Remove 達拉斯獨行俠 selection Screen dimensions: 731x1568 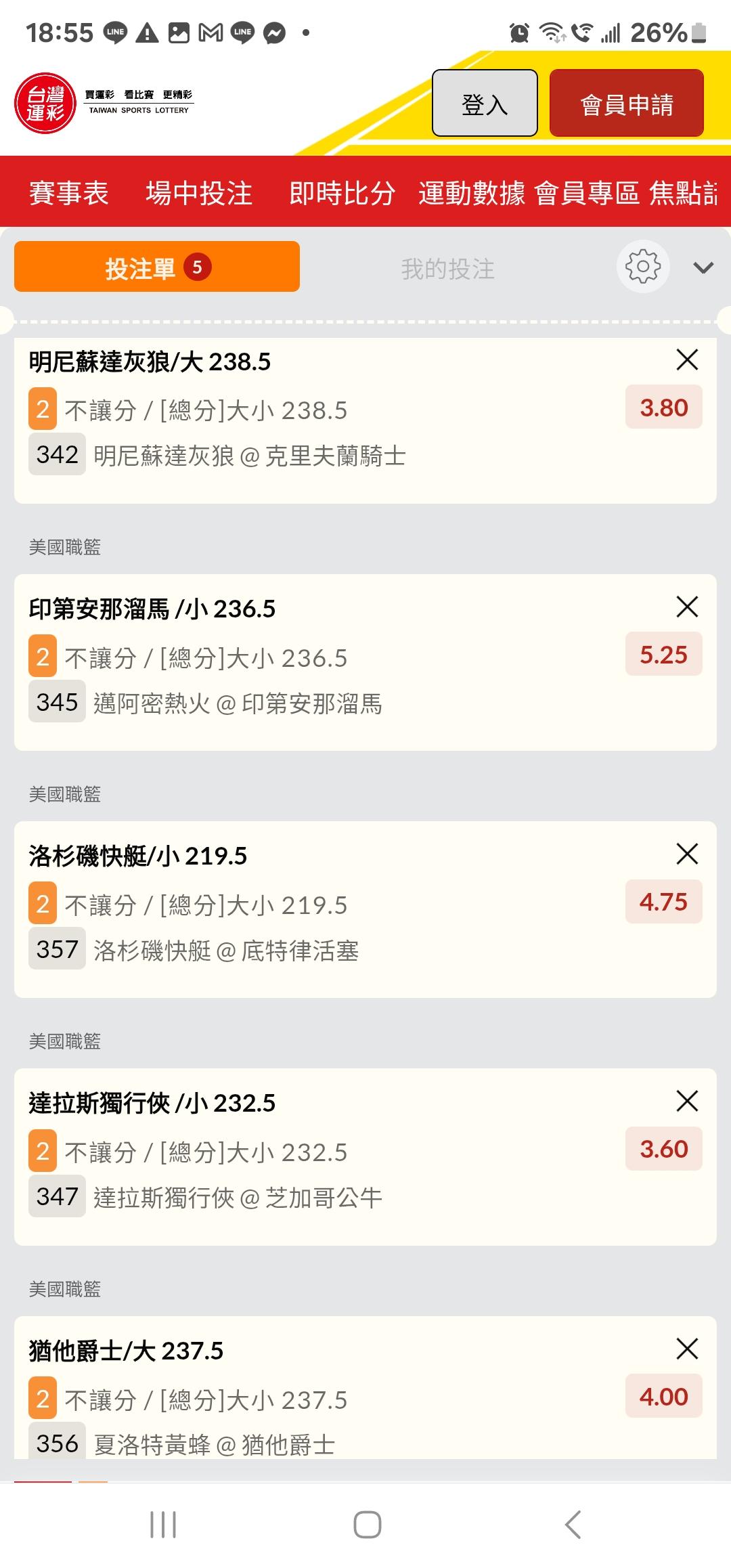(687, 1101)
